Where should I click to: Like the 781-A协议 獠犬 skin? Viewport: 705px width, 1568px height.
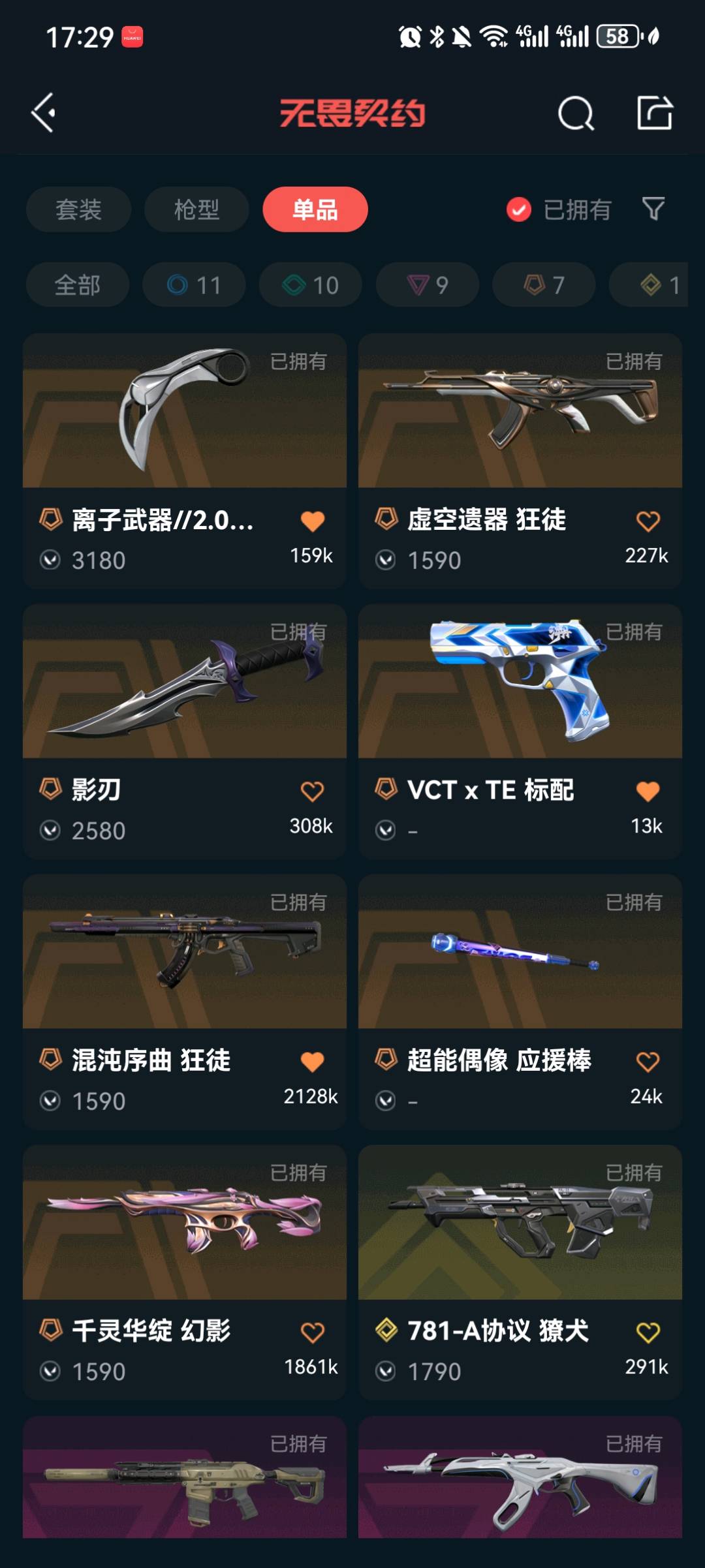click(648, 1332)
